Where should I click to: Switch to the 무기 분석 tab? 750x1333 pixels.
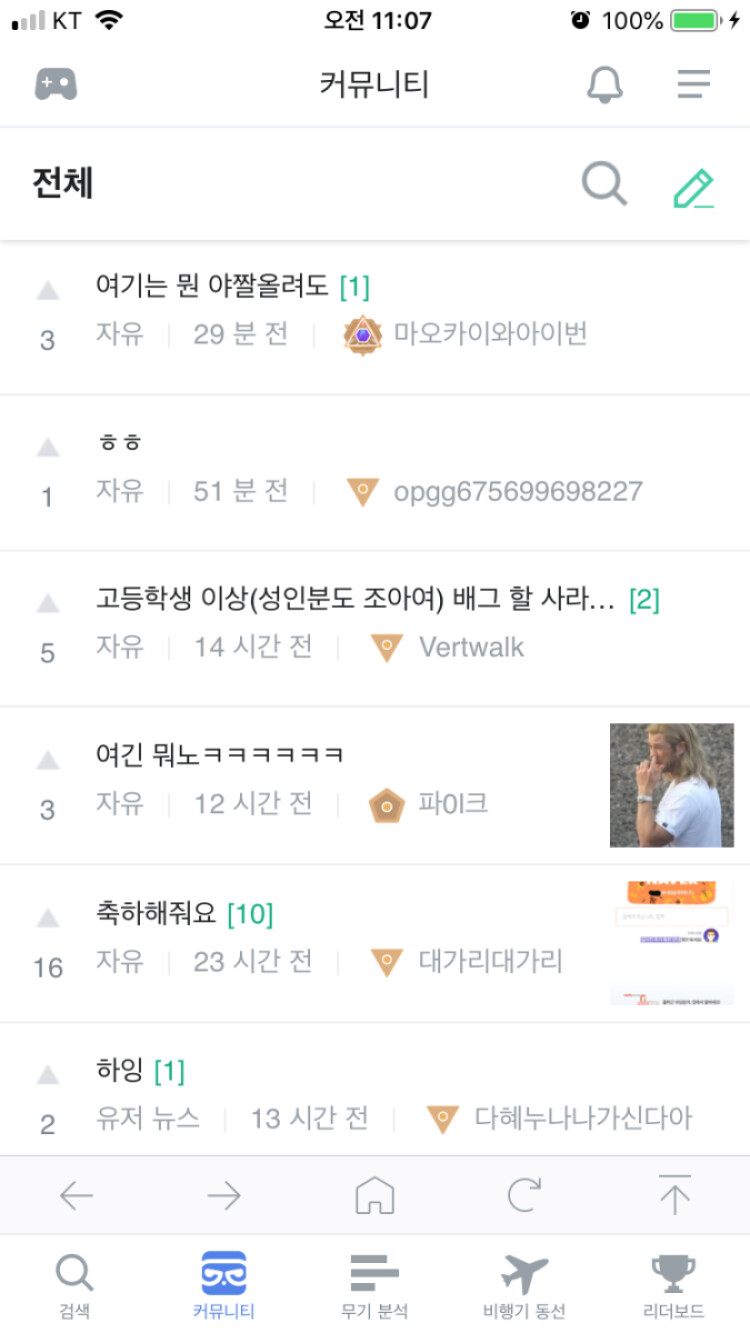pos(375,1286)
